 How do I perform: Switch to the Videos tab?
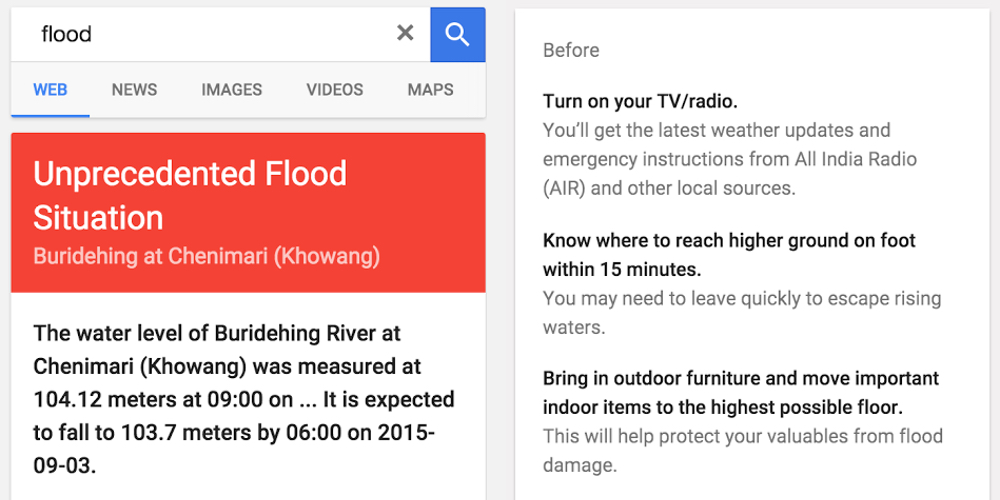334,89
